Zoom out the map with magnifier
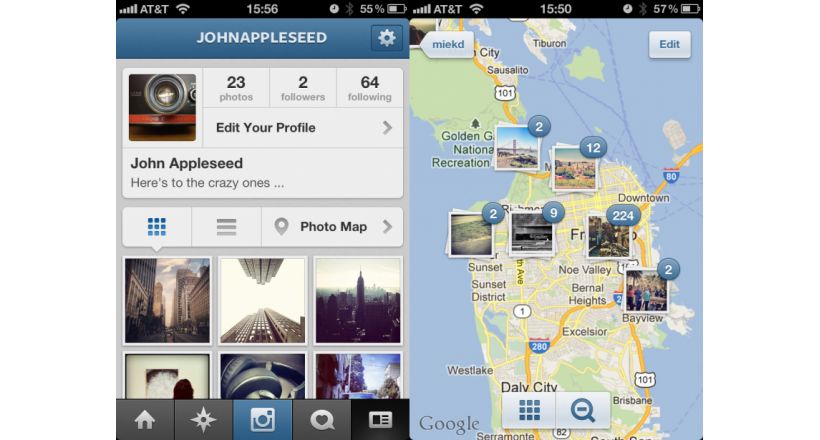This screenshot has height=440, width=820. 582,410
